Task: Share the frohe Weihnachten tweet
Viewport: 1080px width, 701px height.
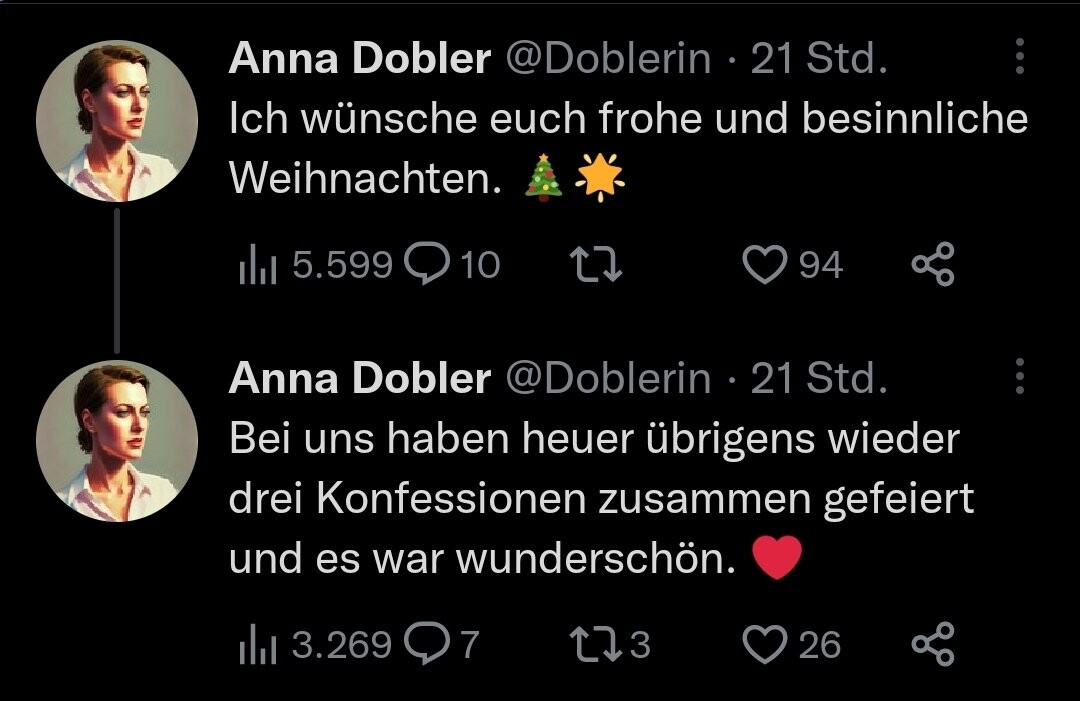Action: [x=934, y=265]
